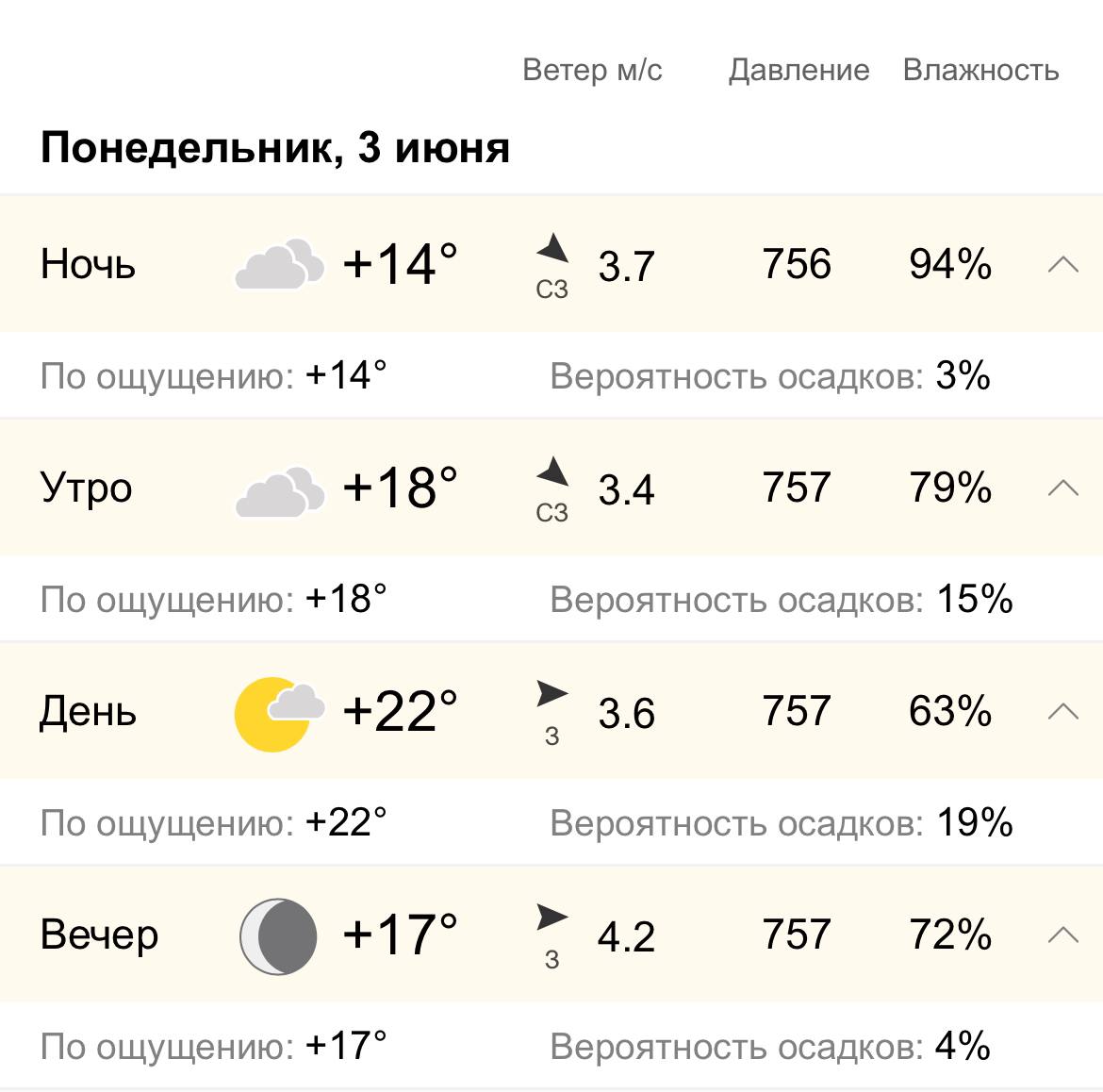Image resolution: width=1103 pixels, height=1092 pixels.
Task: Collapse the День forecast details
Action: 1062,711
